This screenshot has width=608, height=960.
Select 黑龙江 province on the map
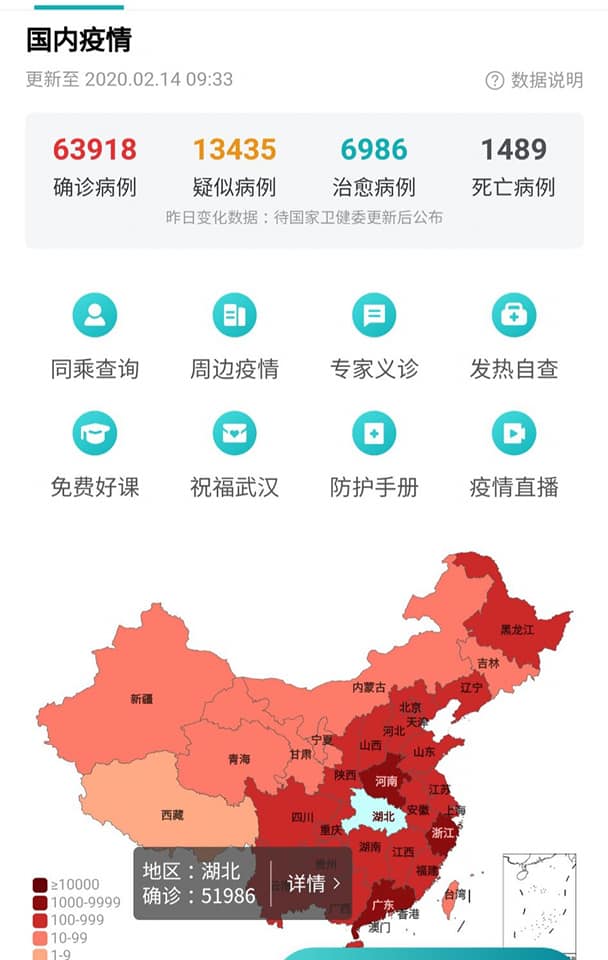point(515,628)
